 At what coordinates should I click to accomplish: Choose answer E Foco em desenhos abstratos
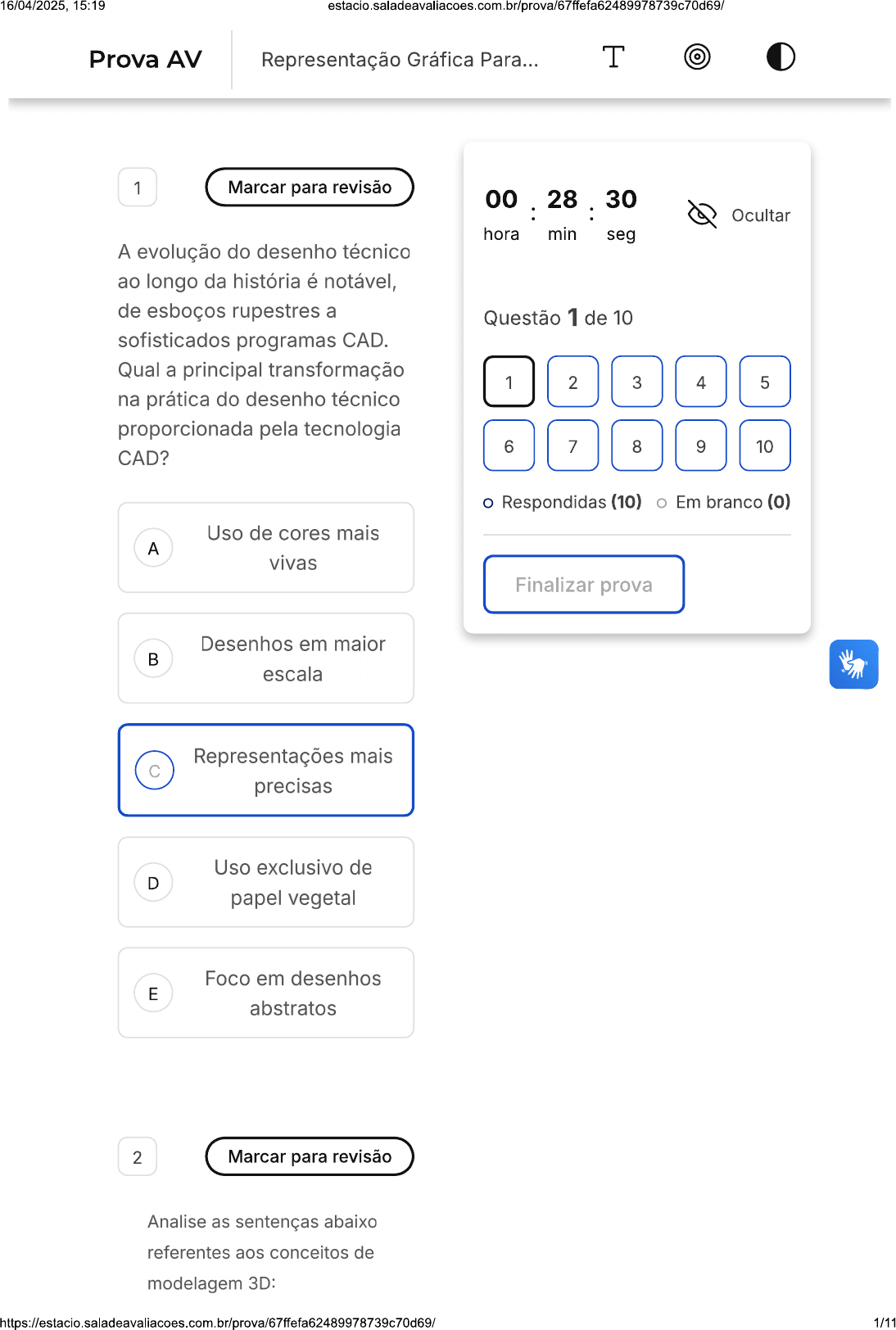pyautogui.click(x=266, y=993)
